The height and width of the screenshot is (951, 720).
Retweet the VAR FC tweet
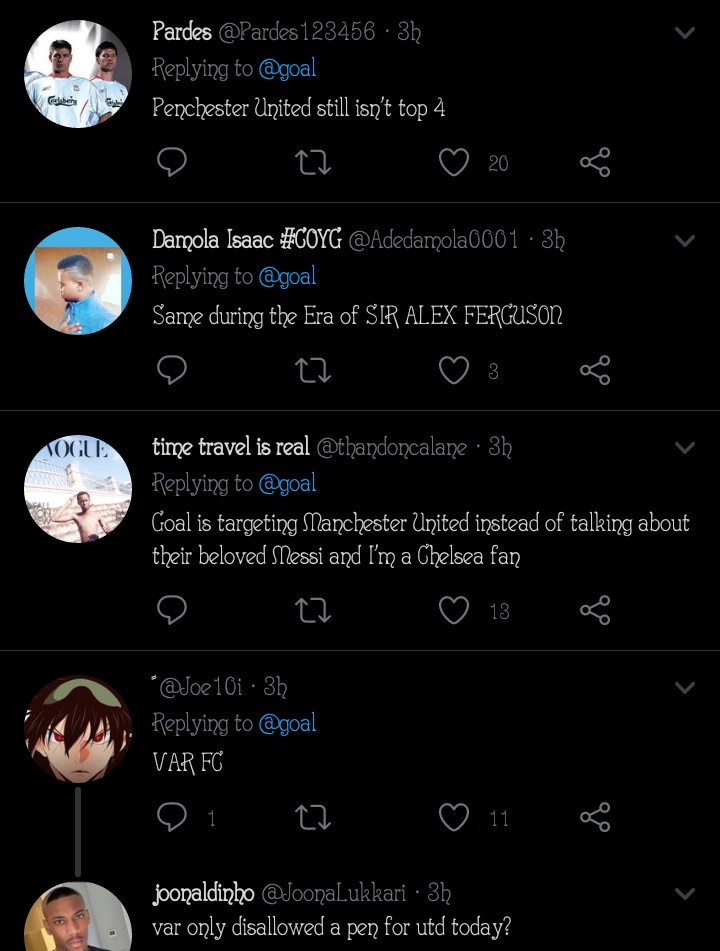point(314,818)
